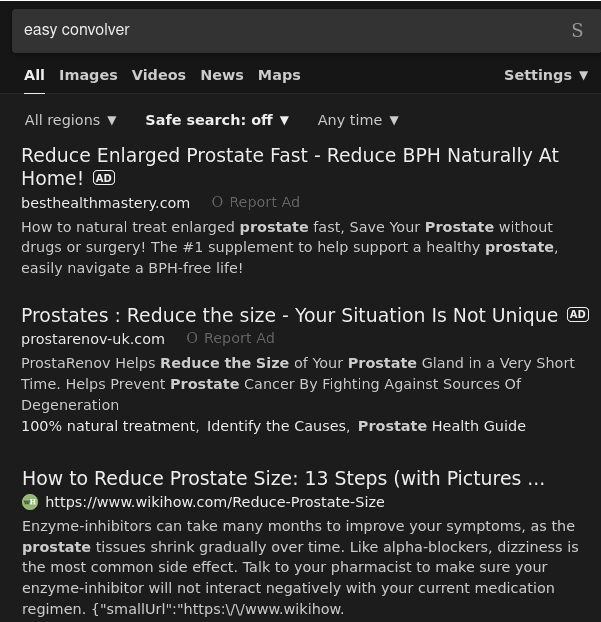Screen dimensions: 601x622
Task: Expand the Any time filter
Action: pos(357,120)
